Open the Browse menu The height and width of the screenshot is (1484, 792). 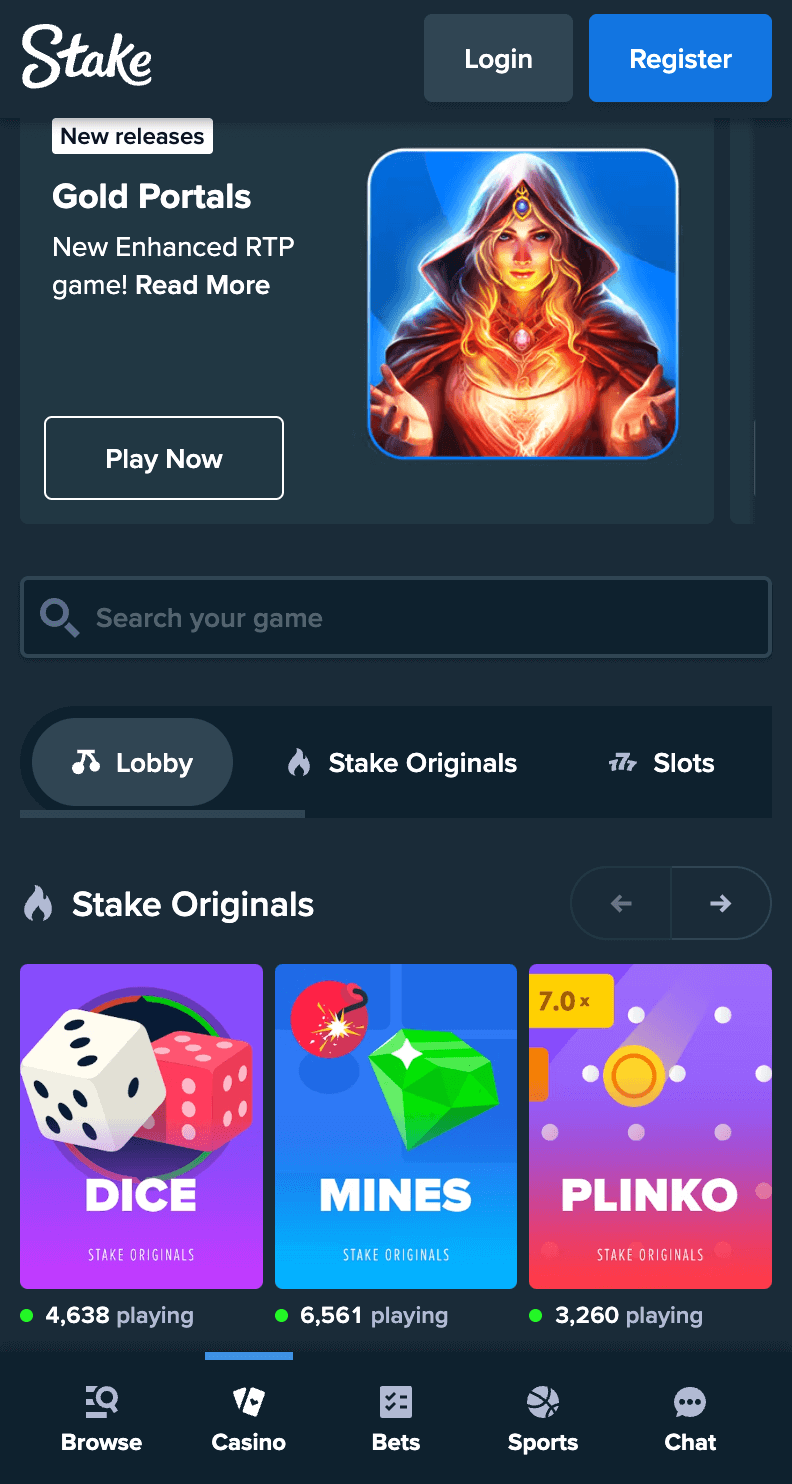point(101,1419)
